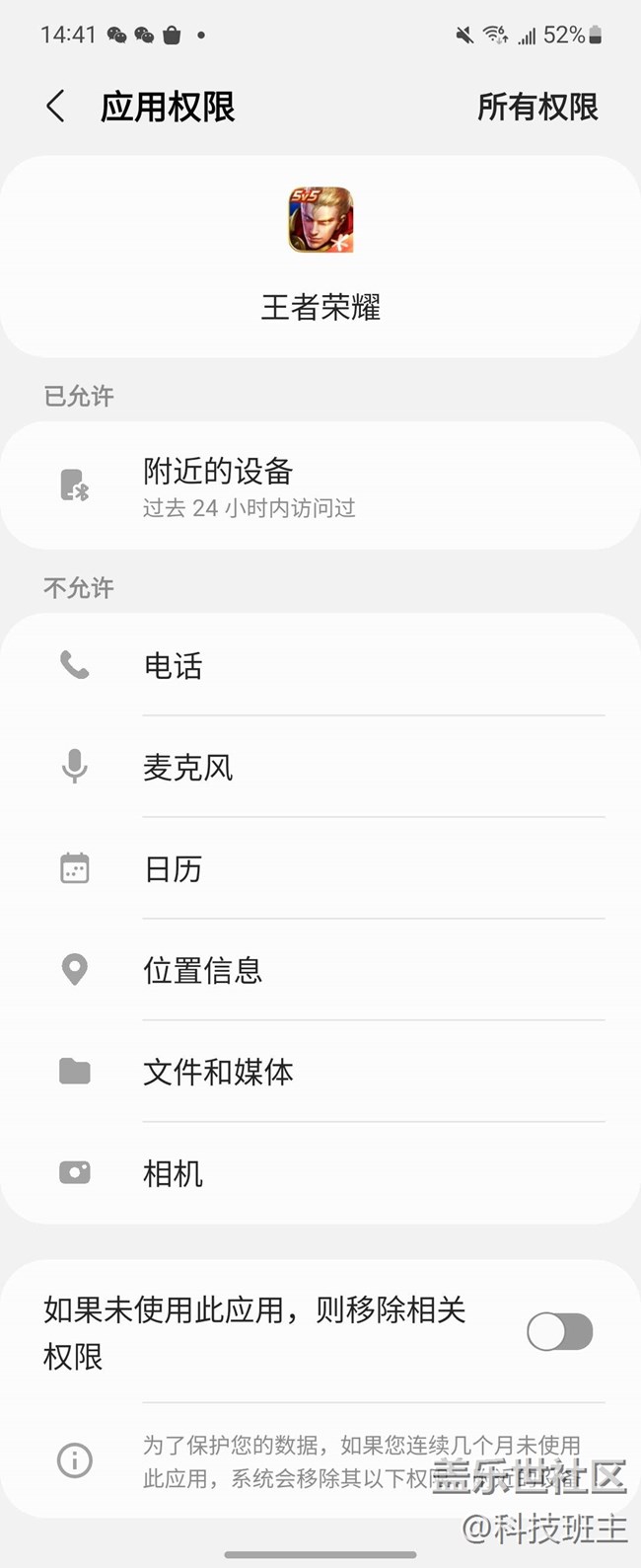Open 所有权限 in the top bar
The image size is (641, 1568).
(537, 107)
